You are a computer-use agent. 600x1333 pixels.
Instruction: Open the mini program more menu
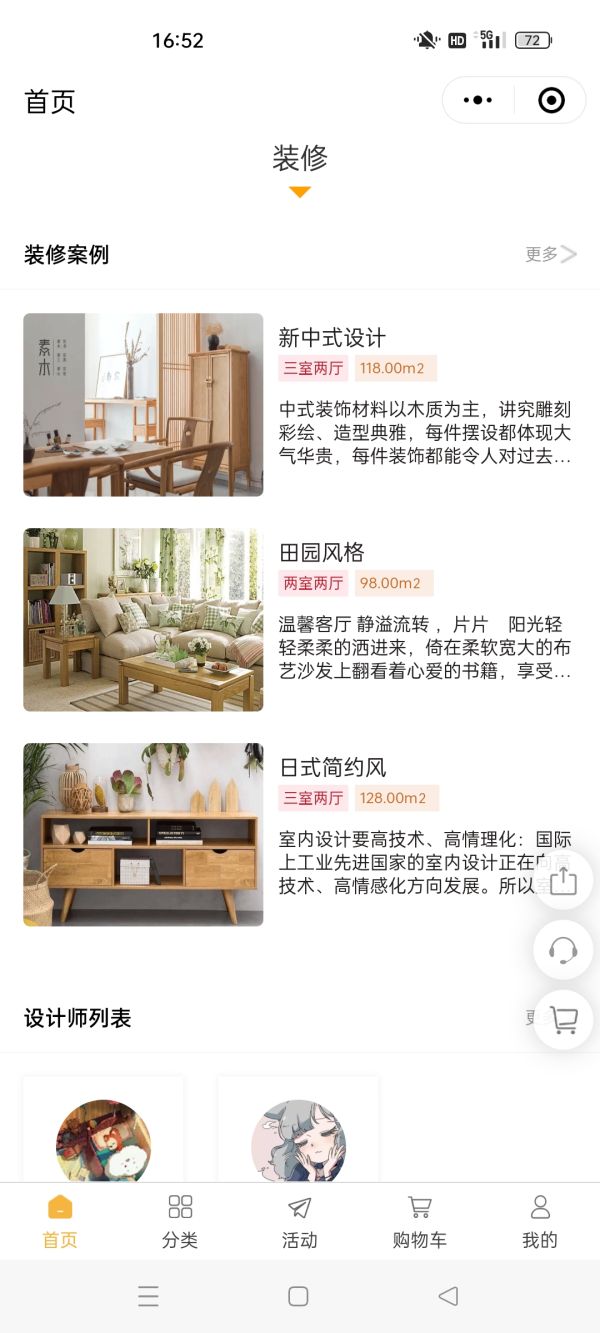[x=478, y=100]
